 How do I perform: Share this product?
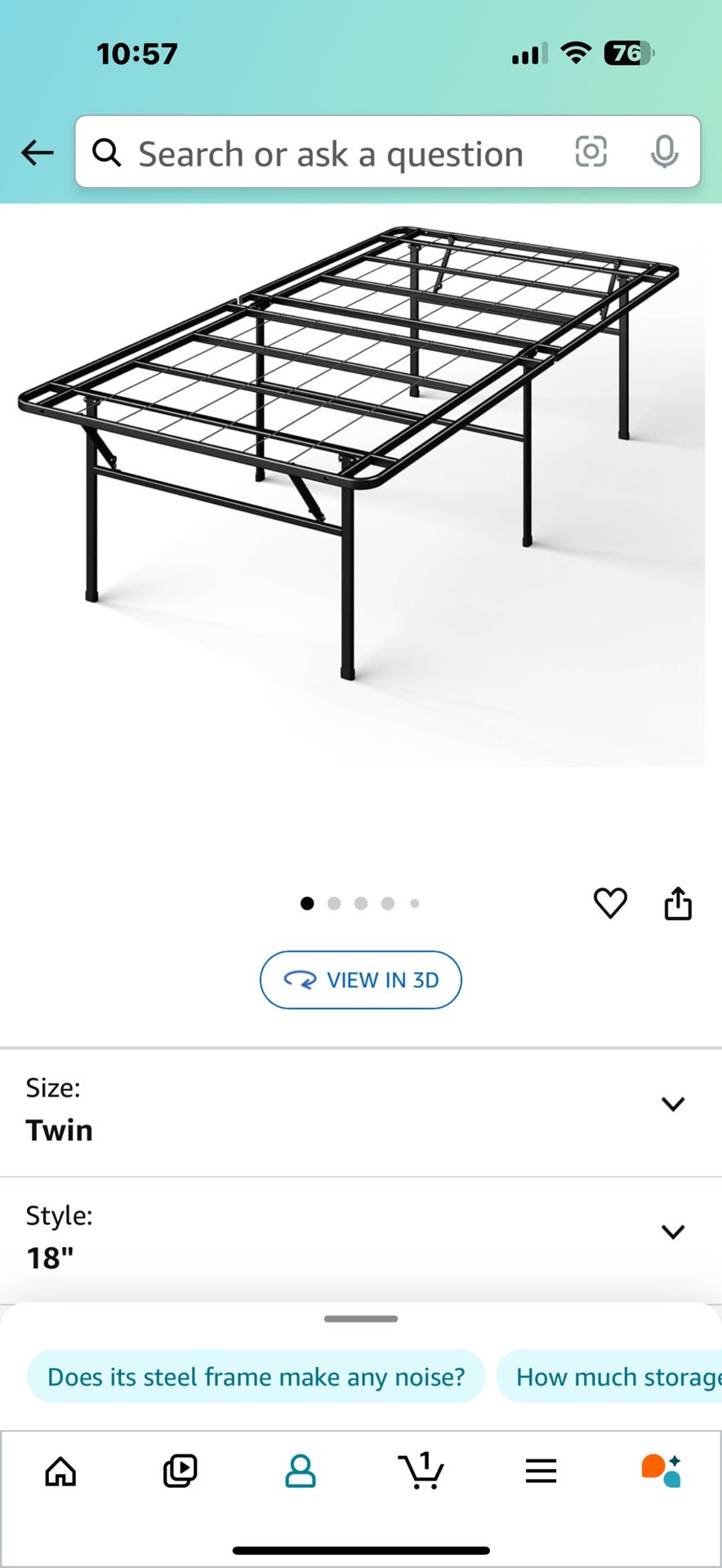pyautogui.click(x=678, y=903)
